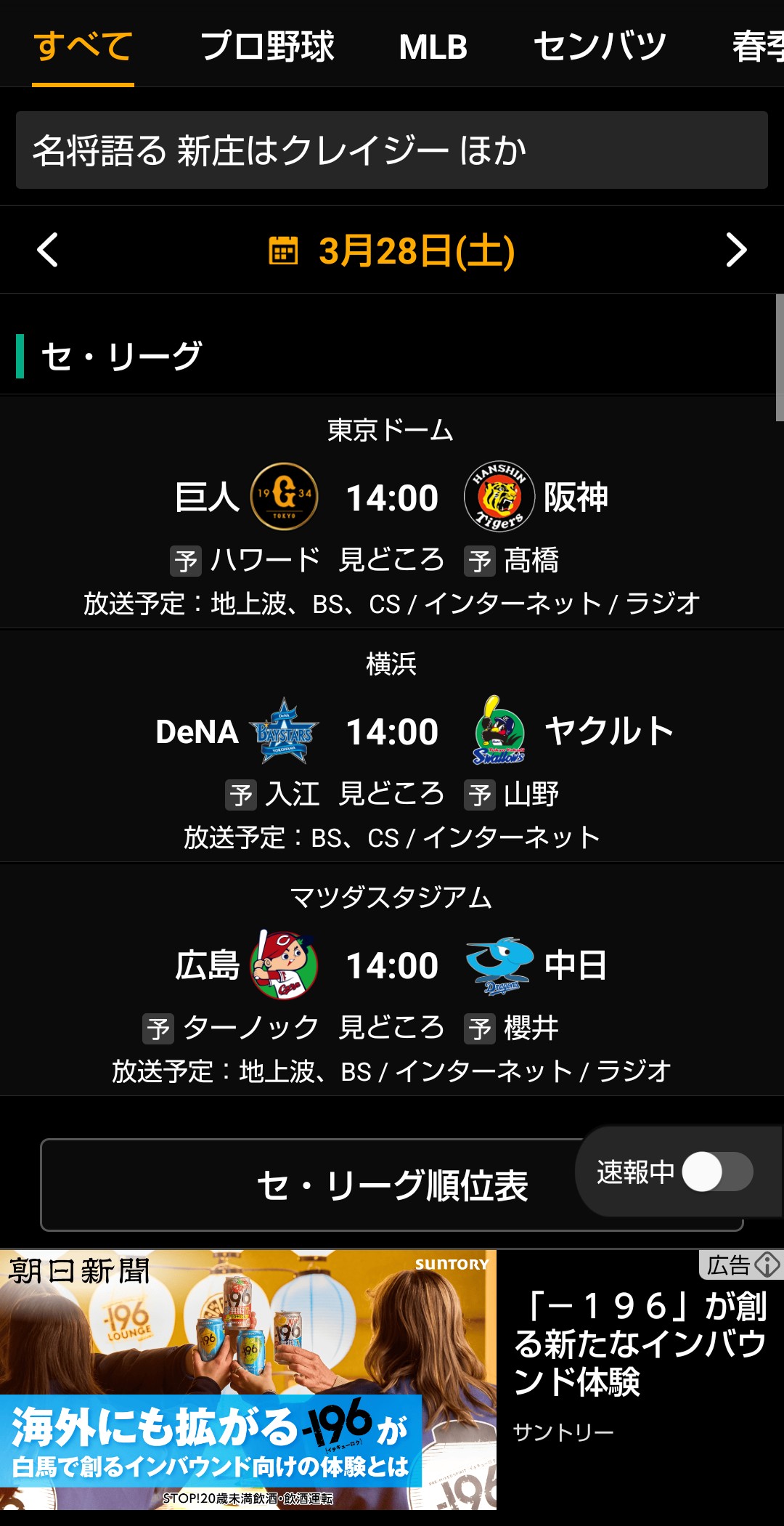View 見どころ for 広島 vs 中日
Viewport: 784px width, 1526px height.
391,1028
